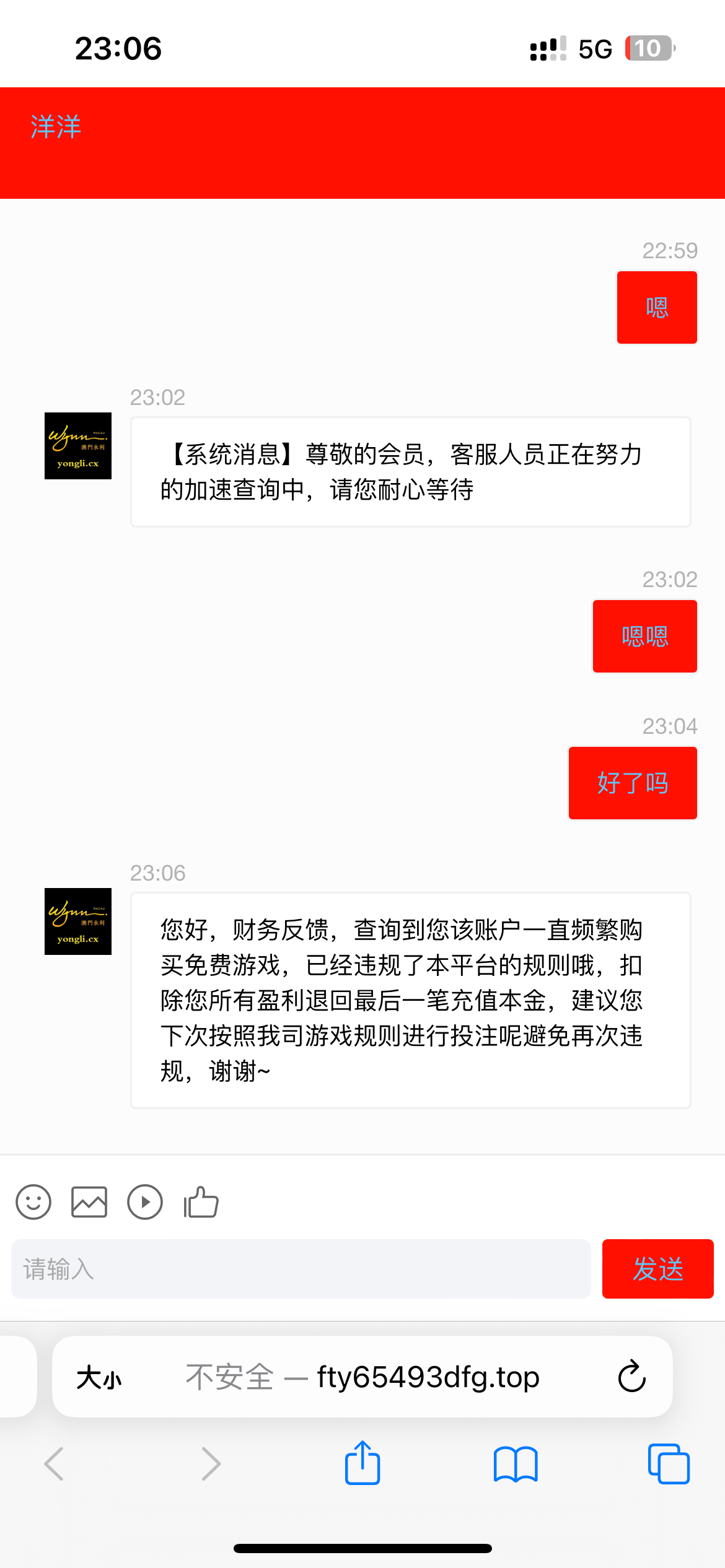Reload the current webpage
The height and width of the screenshot is (1568, 725).
tap(631, 1376)
